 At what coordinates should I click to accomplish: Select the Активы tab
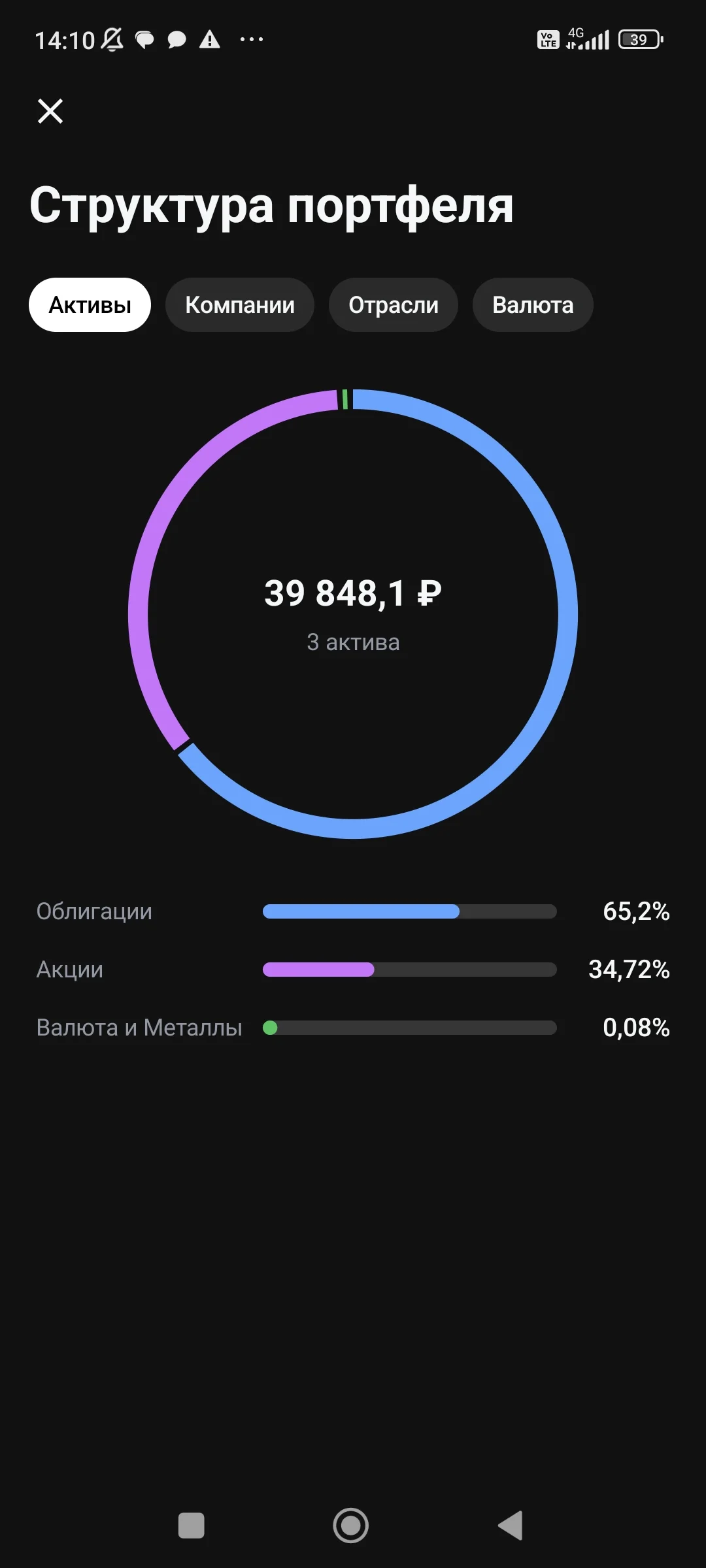coord(90,305)
